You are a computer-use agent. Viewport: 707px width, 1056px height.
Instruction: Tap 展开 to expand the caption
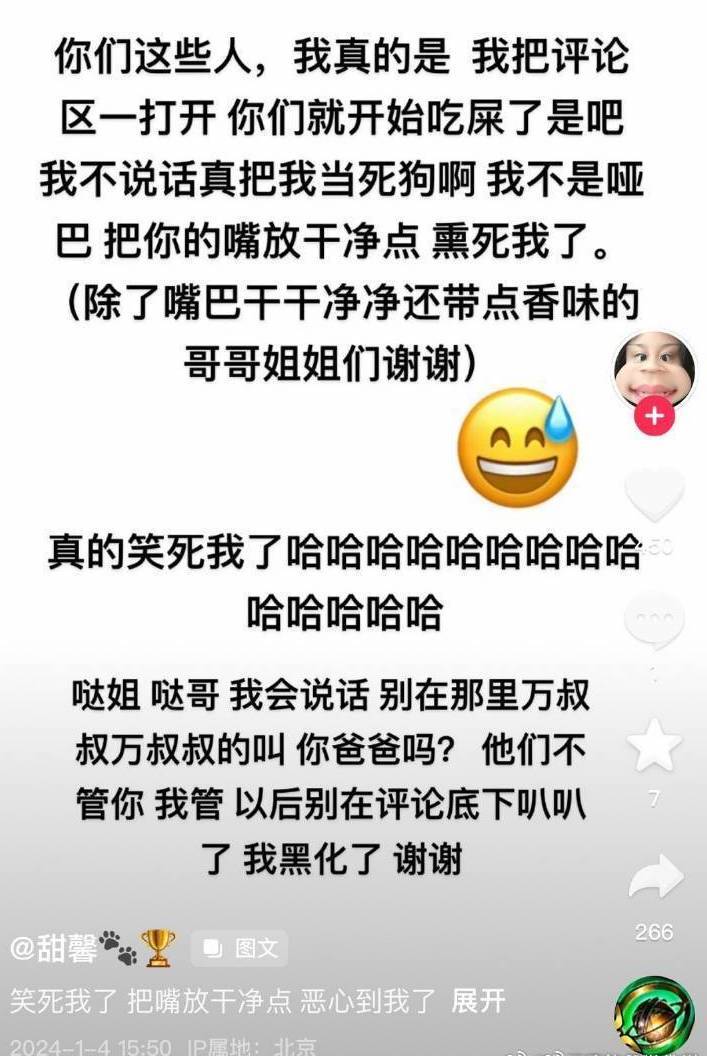click(x=479, y=1001)
